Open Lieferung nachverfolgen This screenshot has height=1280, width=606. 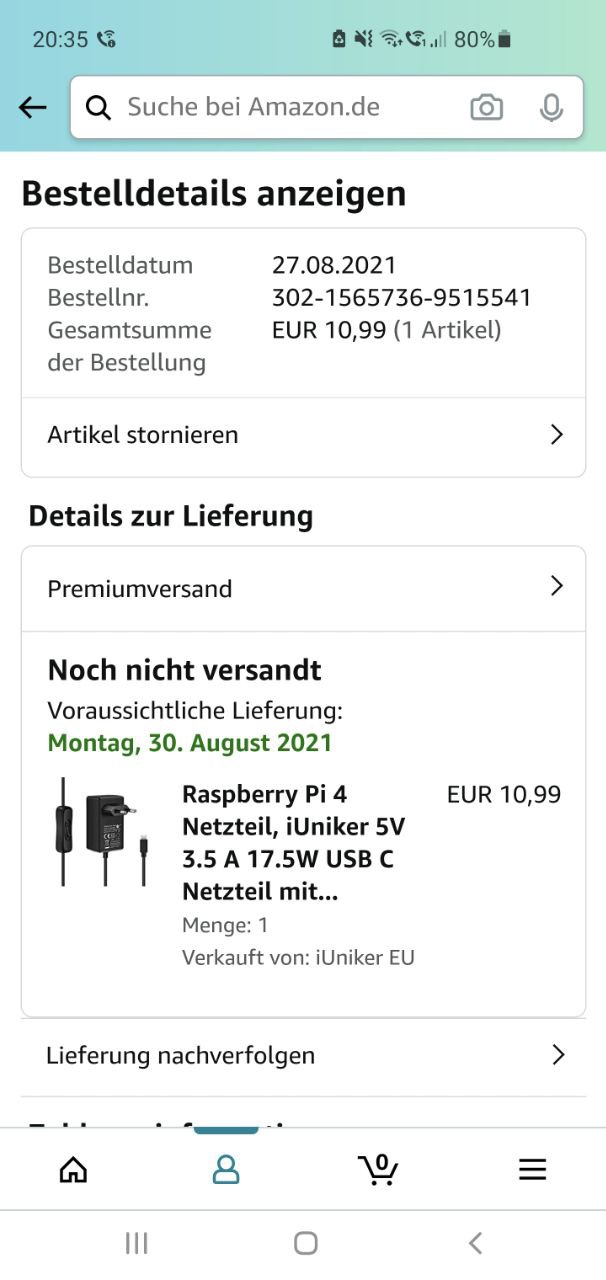(303, 1055)
